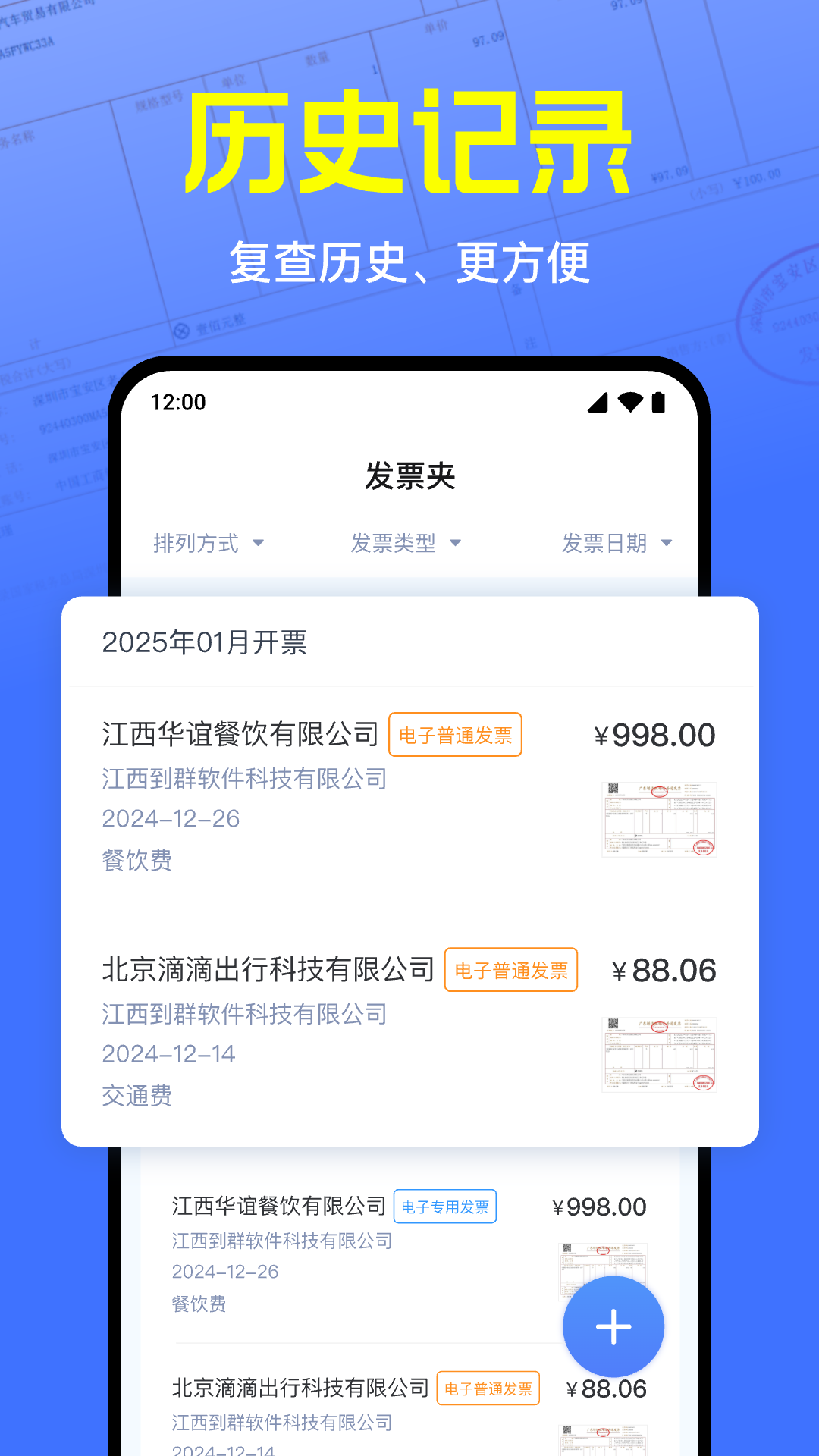
Task: Click the clock showing 12:00
Action: click(178, 403)
